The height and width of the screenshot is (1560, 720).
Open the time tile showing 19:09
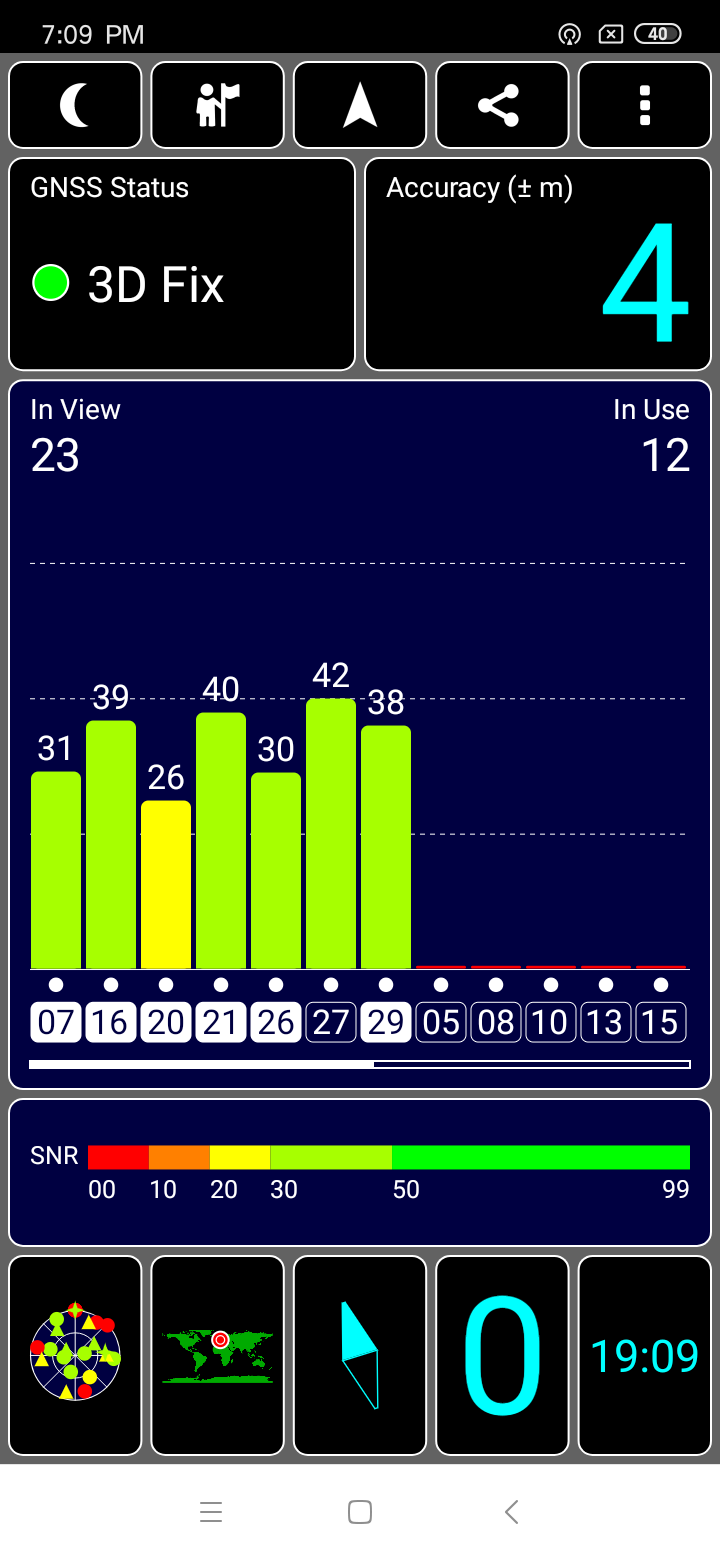[645, 1355]
